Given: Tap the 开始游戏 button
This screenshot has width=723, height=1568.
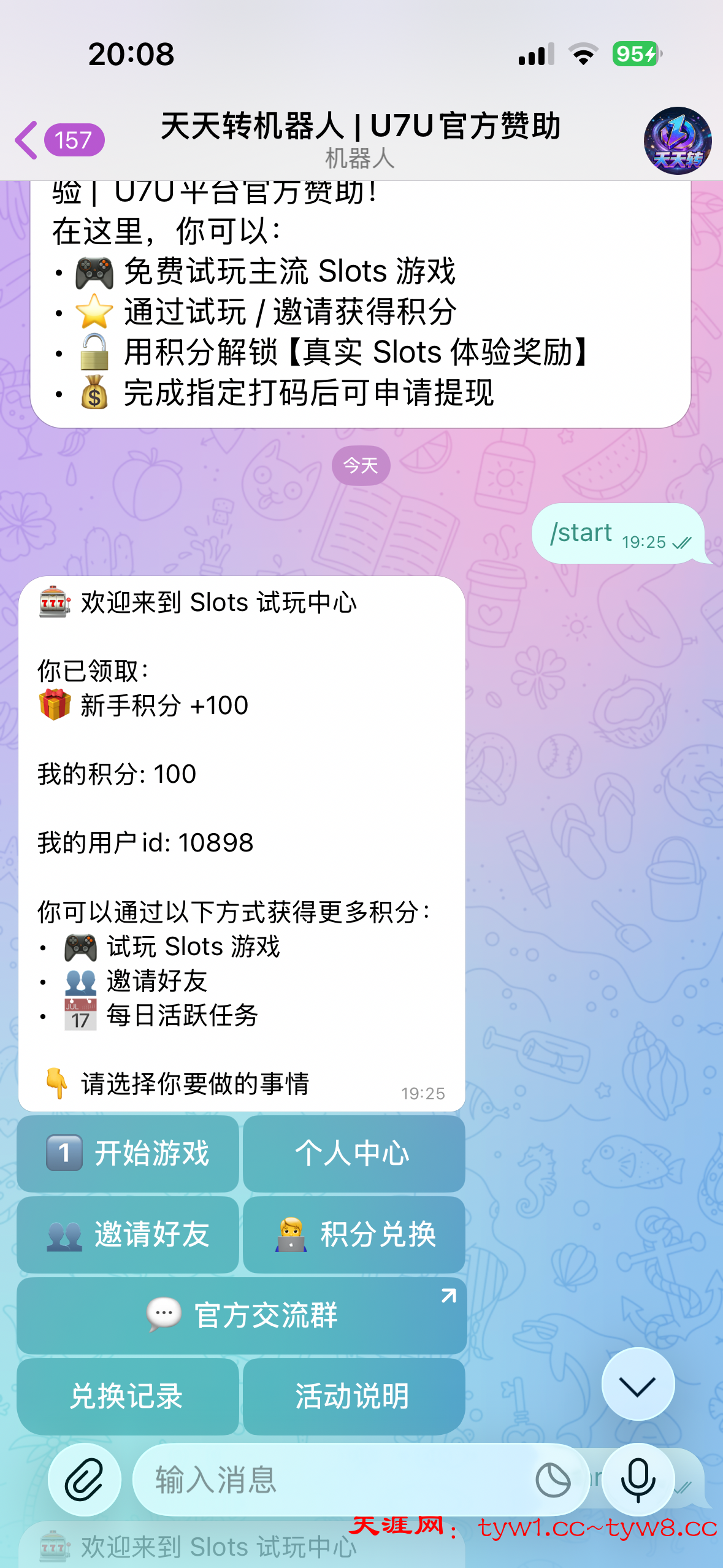Looking at the screenshot, I should tap(128, 1153).
